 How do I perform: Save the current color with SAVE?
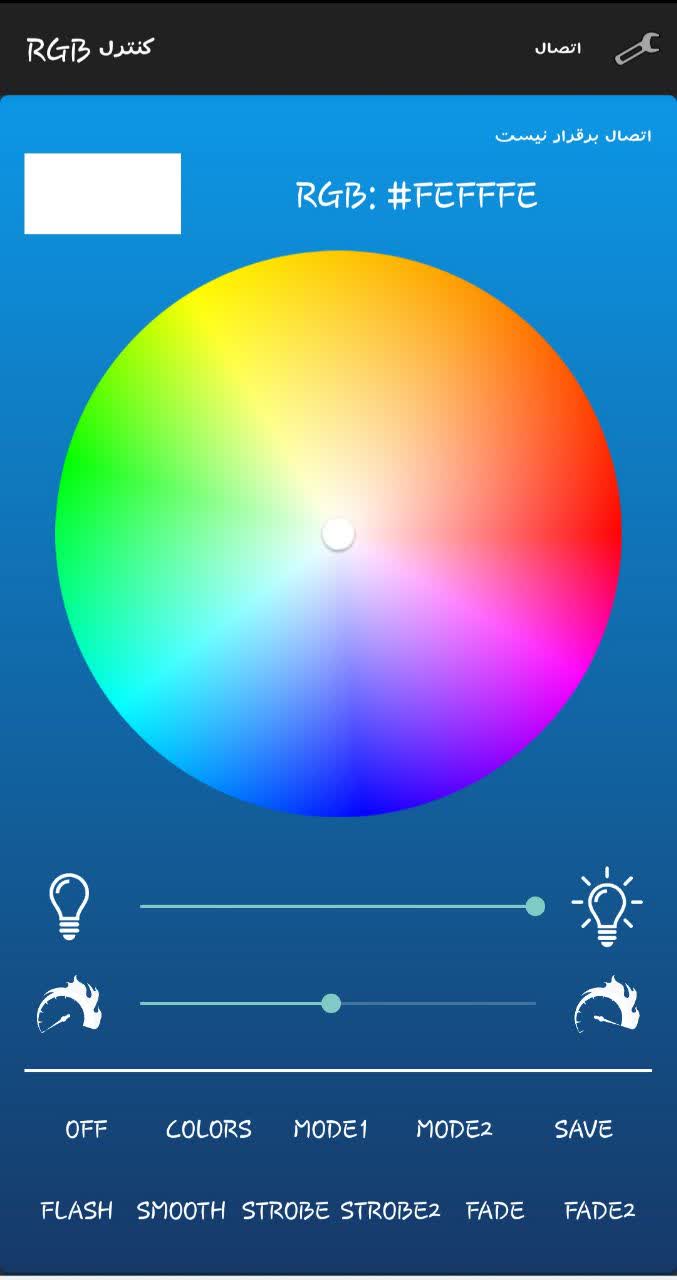[x=583, y=1129]
